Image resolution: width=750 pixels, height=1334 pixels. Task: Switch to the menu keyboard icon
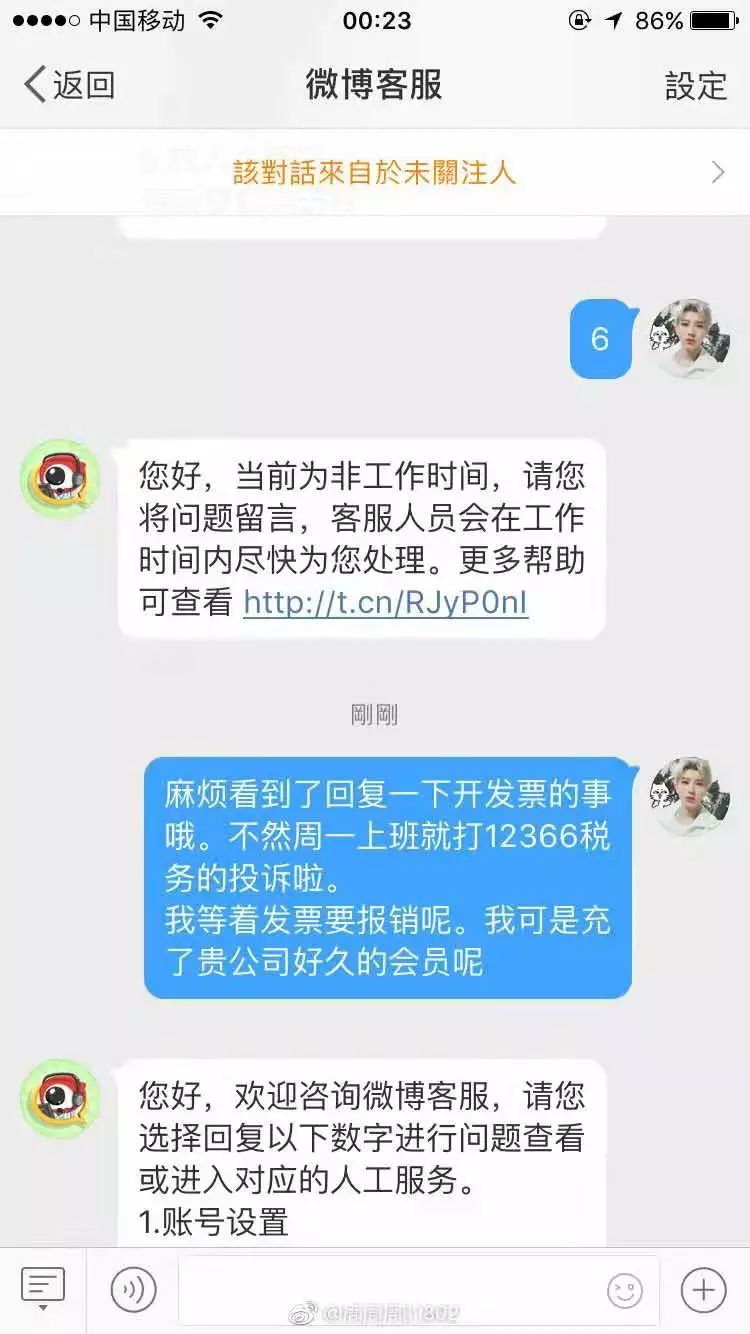click(43, 1290)
